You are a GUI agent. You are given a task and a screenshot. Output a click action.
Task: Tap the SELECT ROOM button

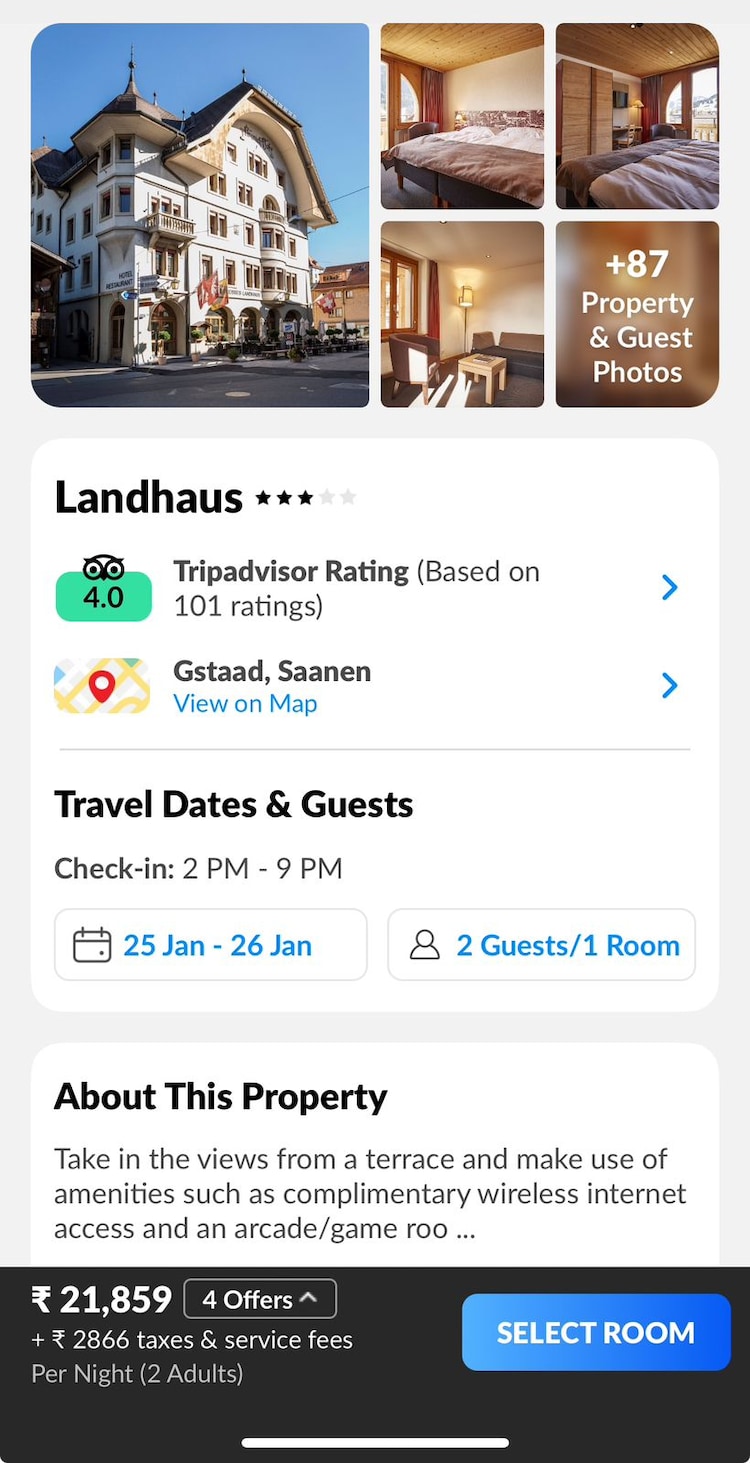[596, 1332]
